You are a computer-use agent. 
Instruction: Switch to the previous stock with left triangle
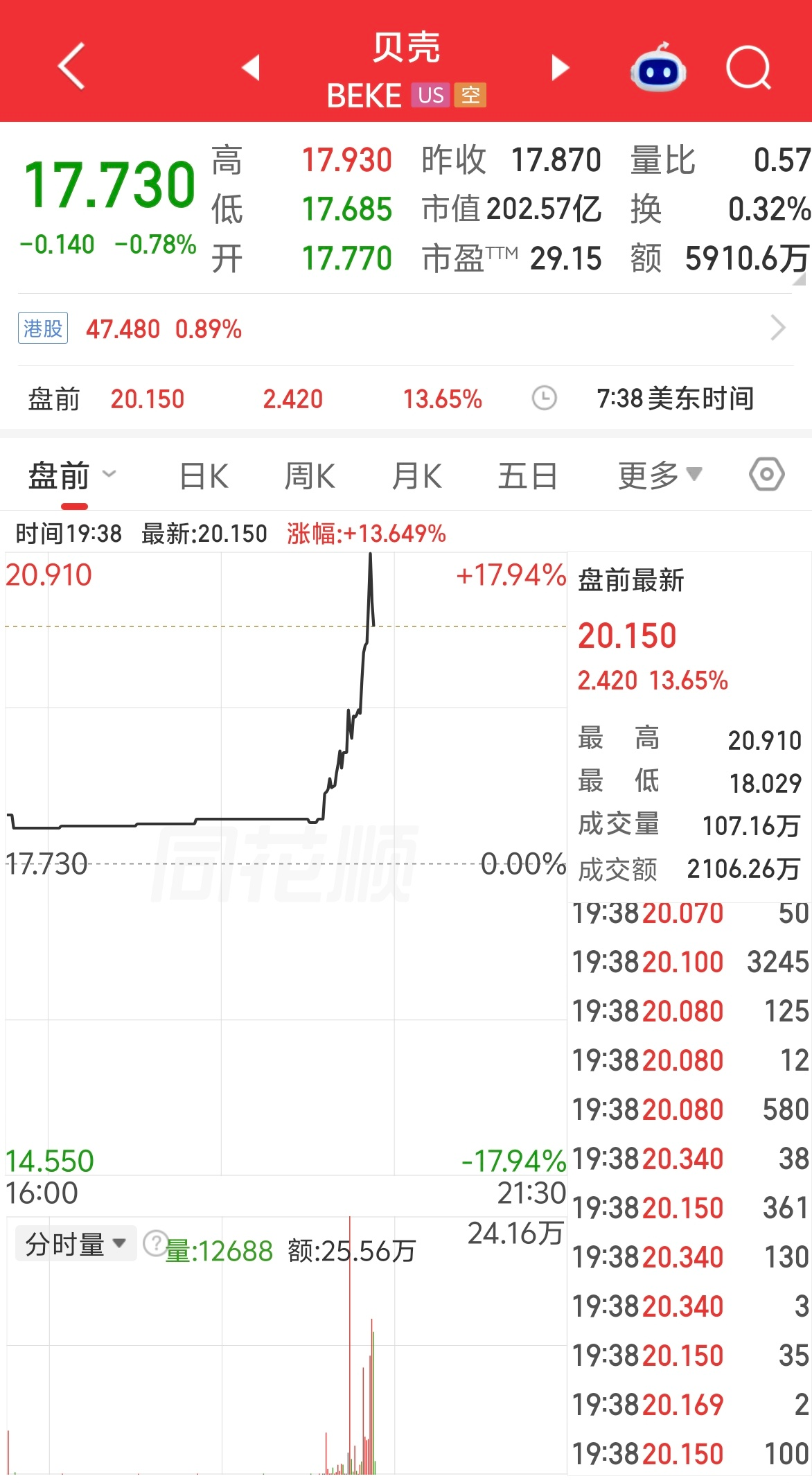pyautogui.click(x=251, y=67)
